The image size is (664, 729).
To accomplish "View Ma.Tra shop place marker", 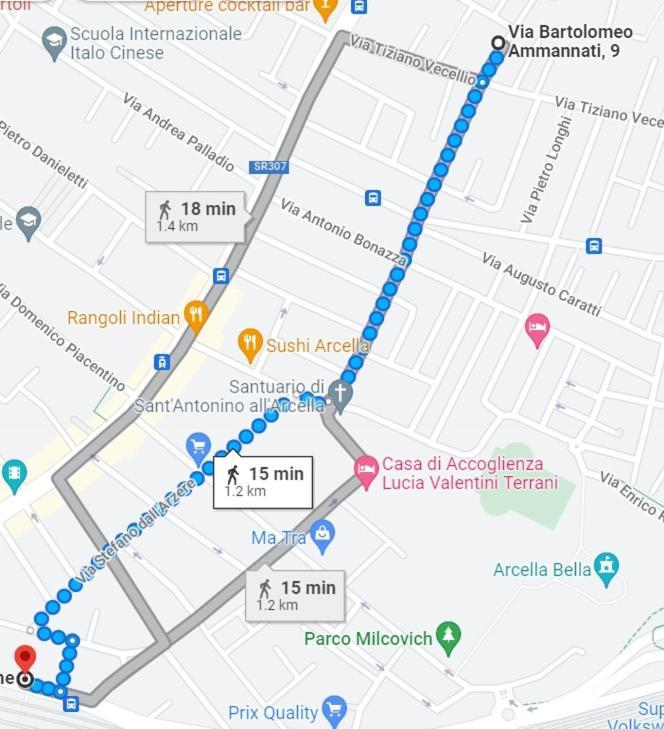I will coord(322,537).
